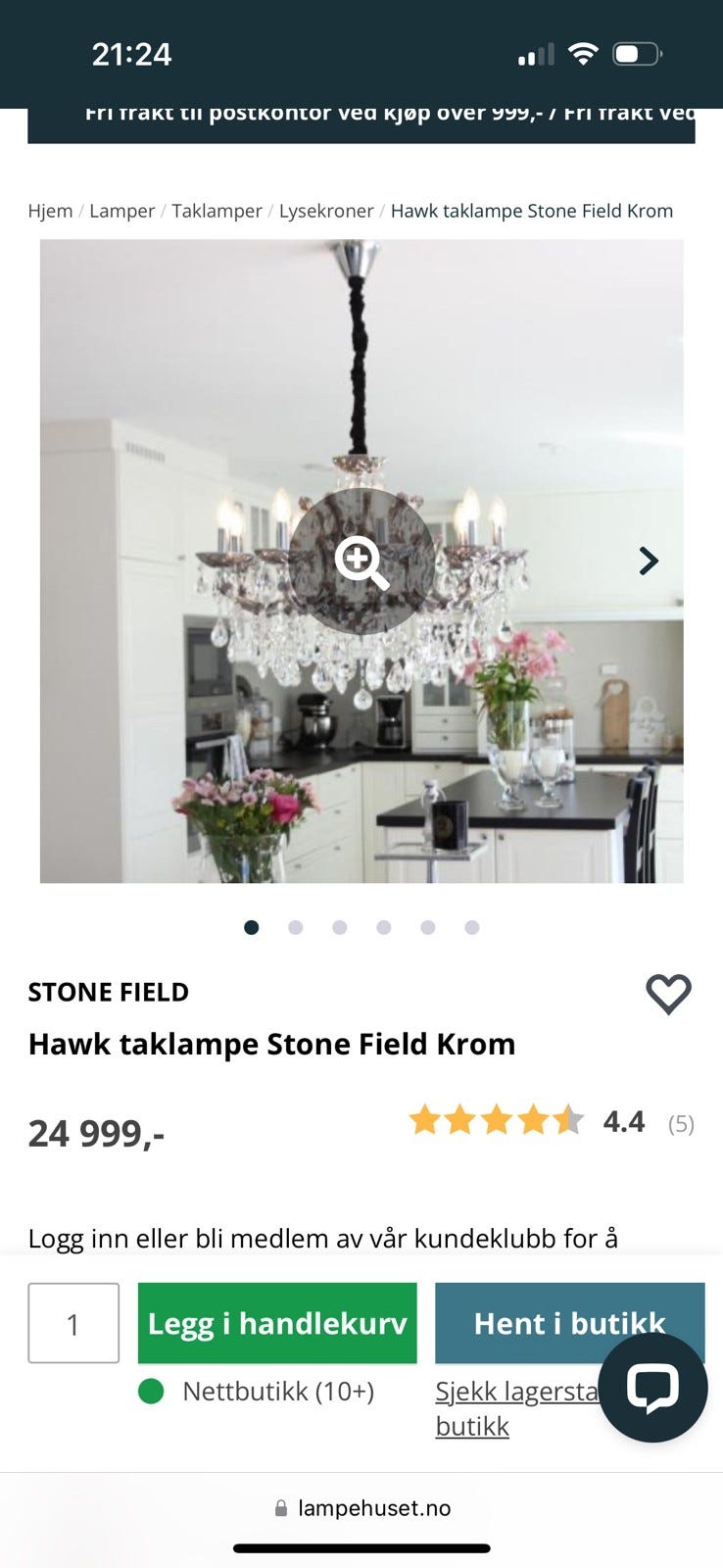Open the image zoom magnifier
Screen dimensions: 723x1568
360,561
